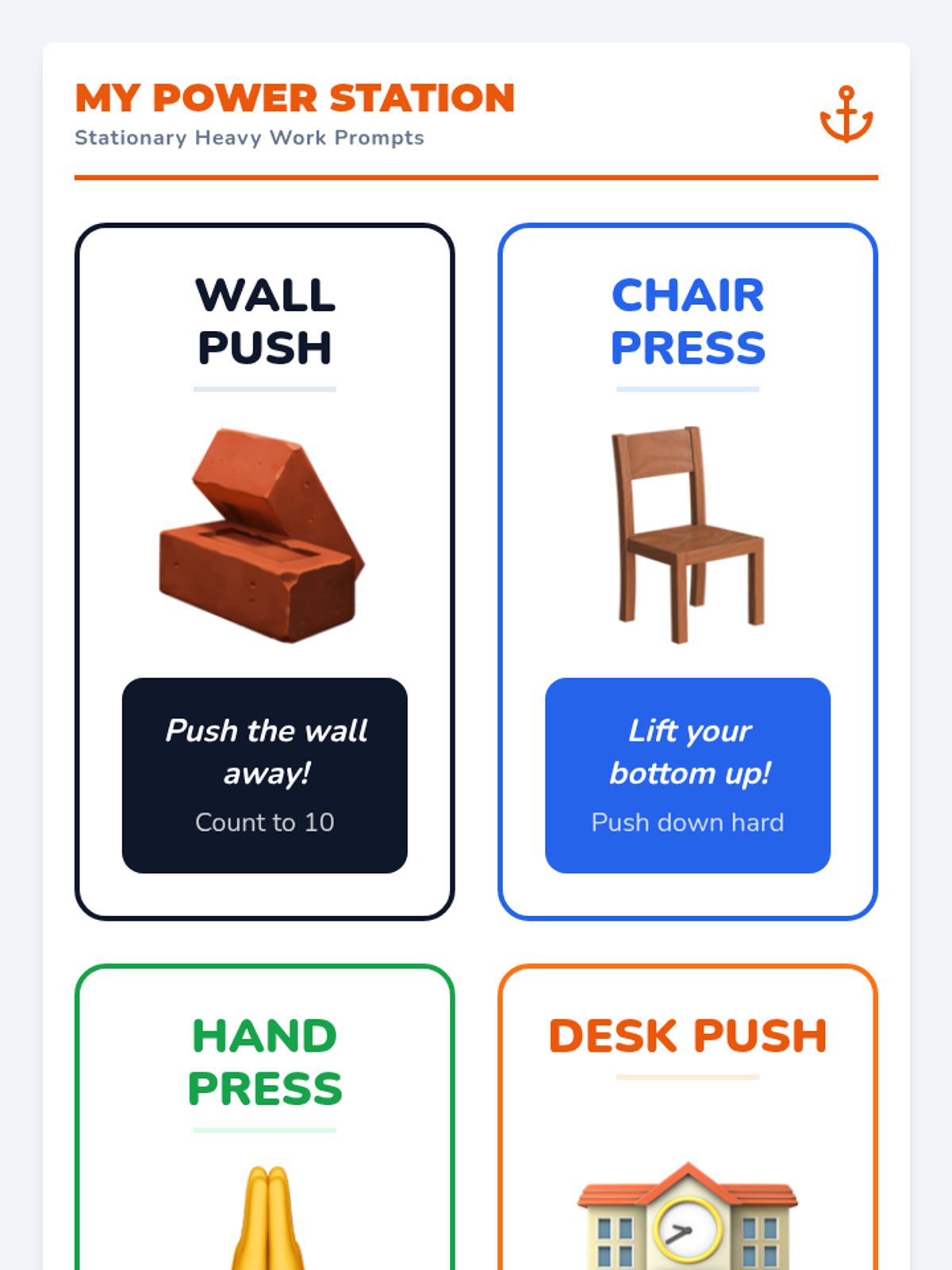
Task: Tap the 'Lift your bottom up!' button
Action: (x=688, y=775)
